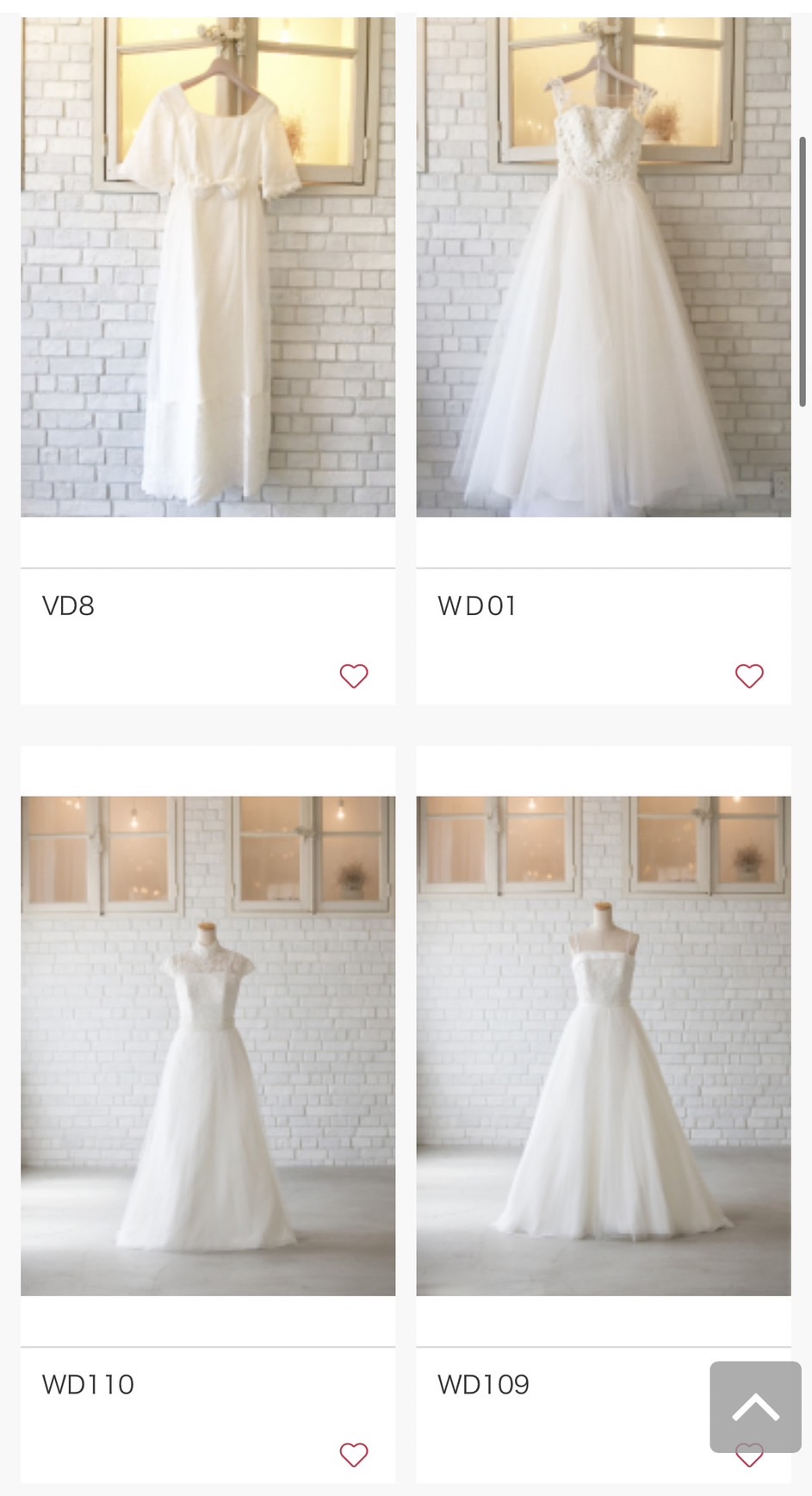
Task: Favorite the VD8 dress with the heart
Action: [x=354, y=676]
